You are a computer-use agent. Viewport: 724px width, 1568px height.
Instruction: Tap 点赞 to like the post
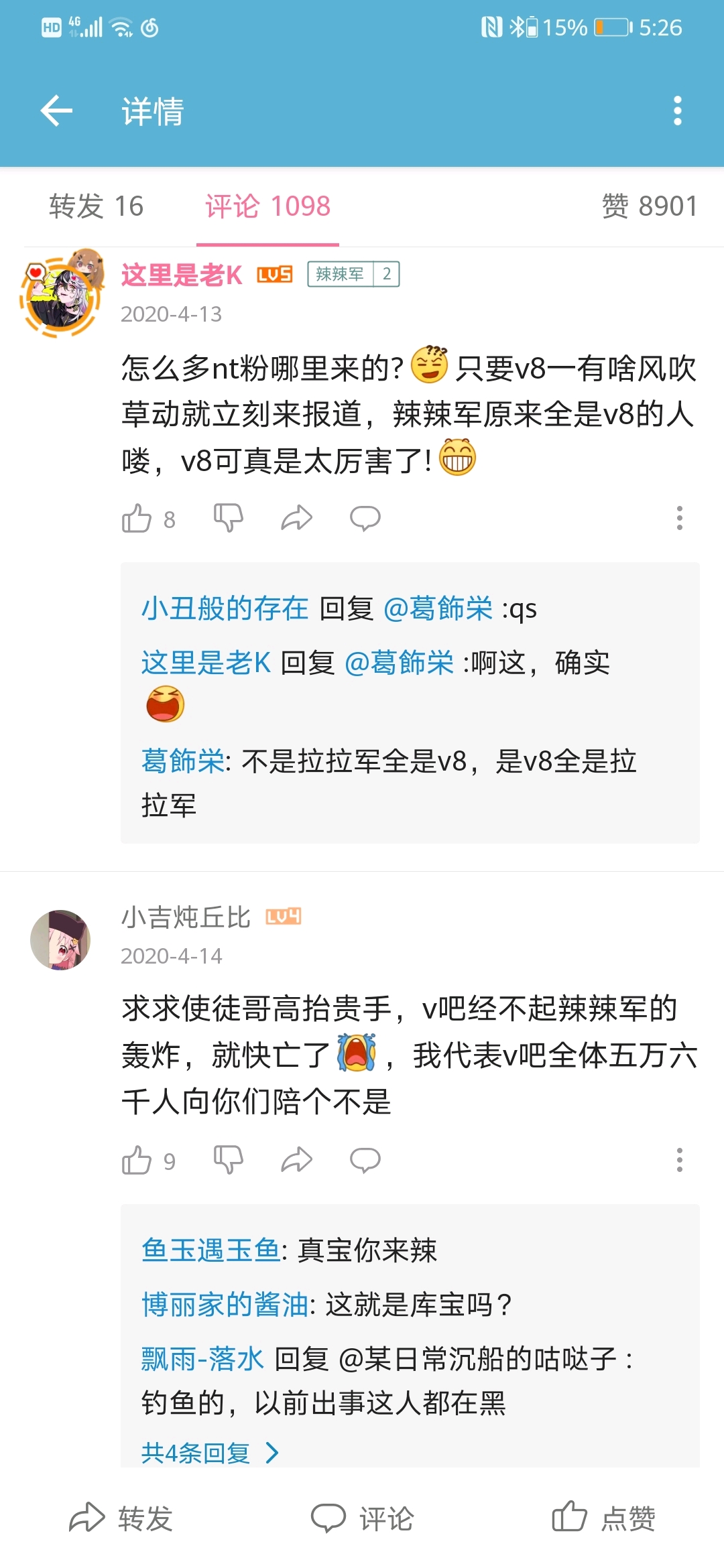[x=603, y=1518]
